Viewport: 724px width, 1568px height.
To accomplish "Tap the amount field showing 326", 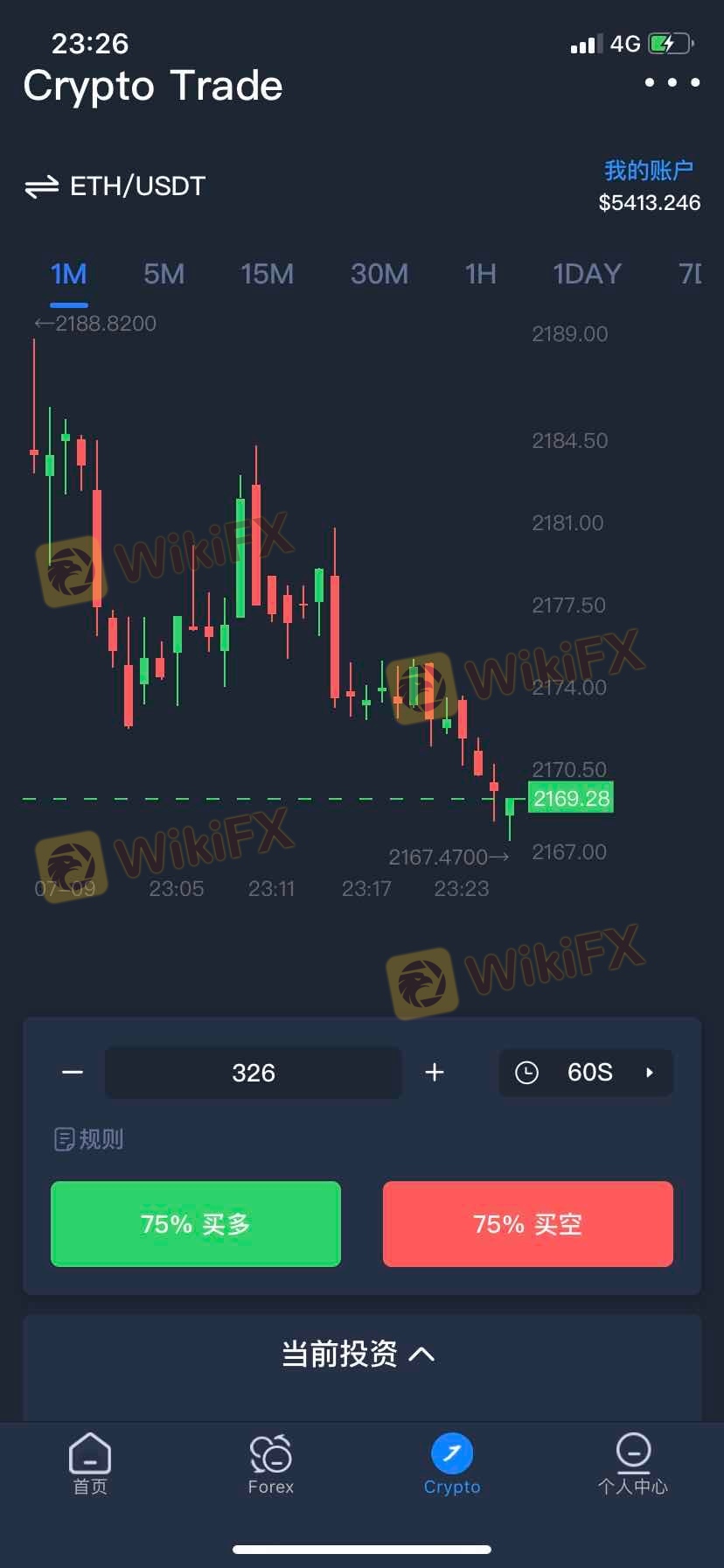I will tap(254, 1073).
